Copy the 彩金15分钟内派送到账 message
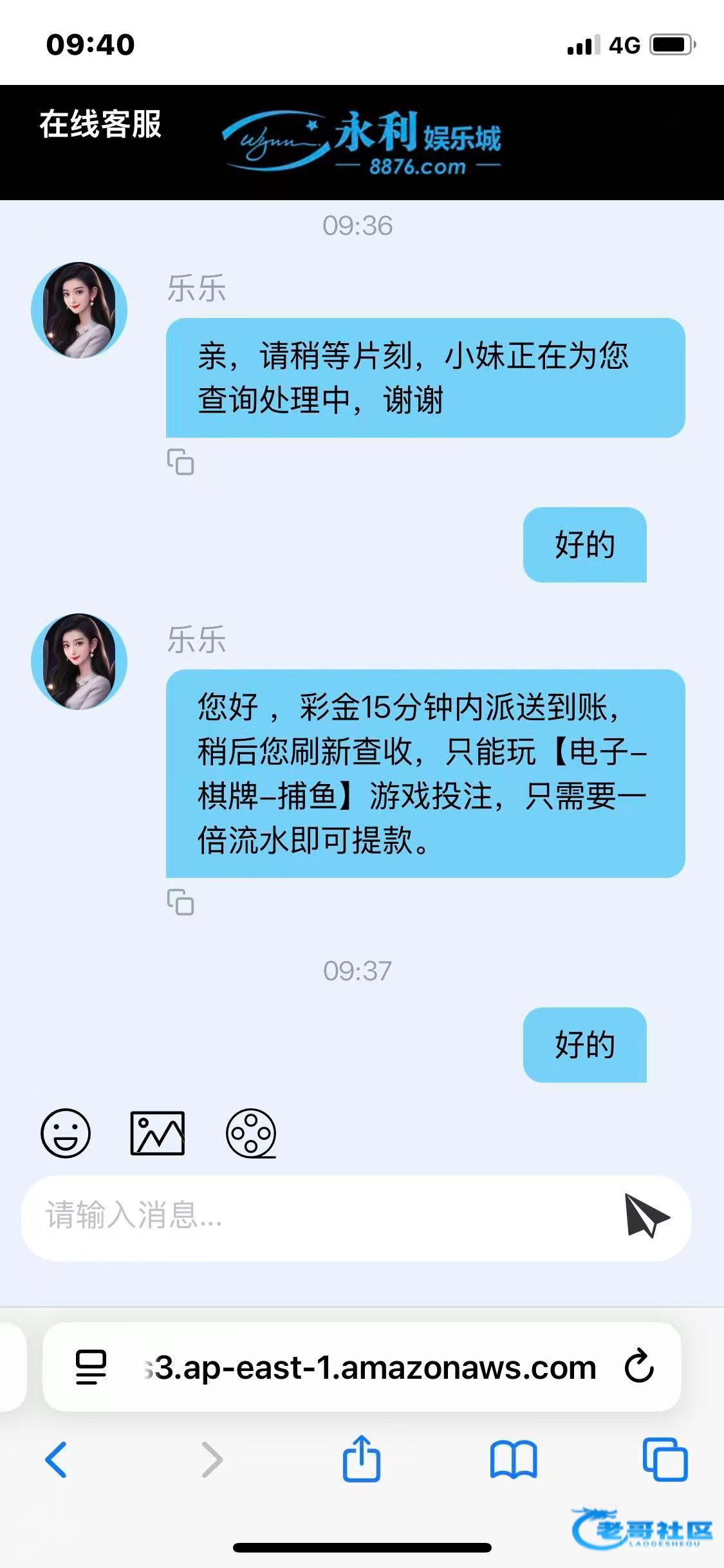The width and height of the screenshot is (724, 1568). 180,902
